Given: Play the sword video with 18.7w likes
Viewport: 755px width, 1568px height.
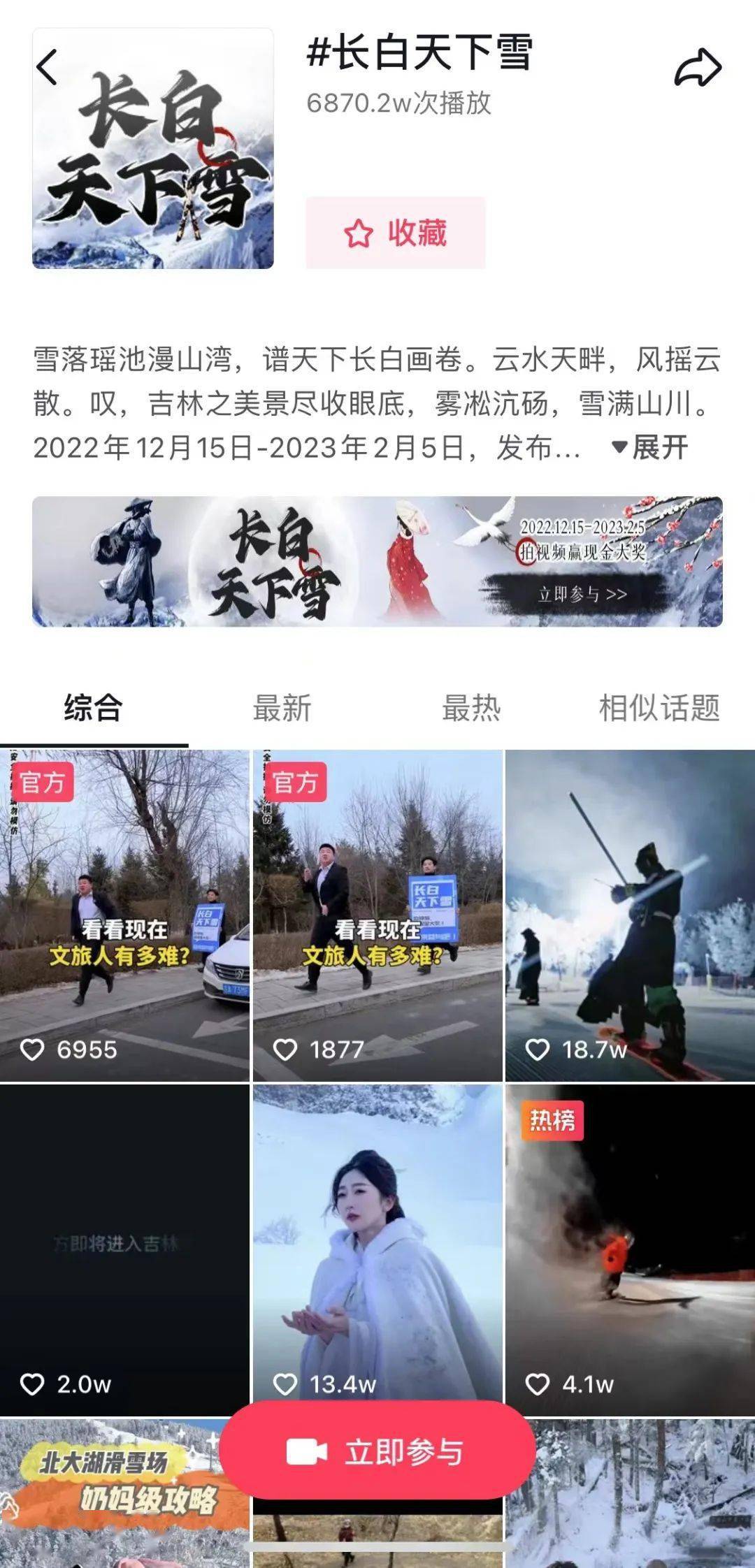Looking at the screenshot, I should [630, 915].
